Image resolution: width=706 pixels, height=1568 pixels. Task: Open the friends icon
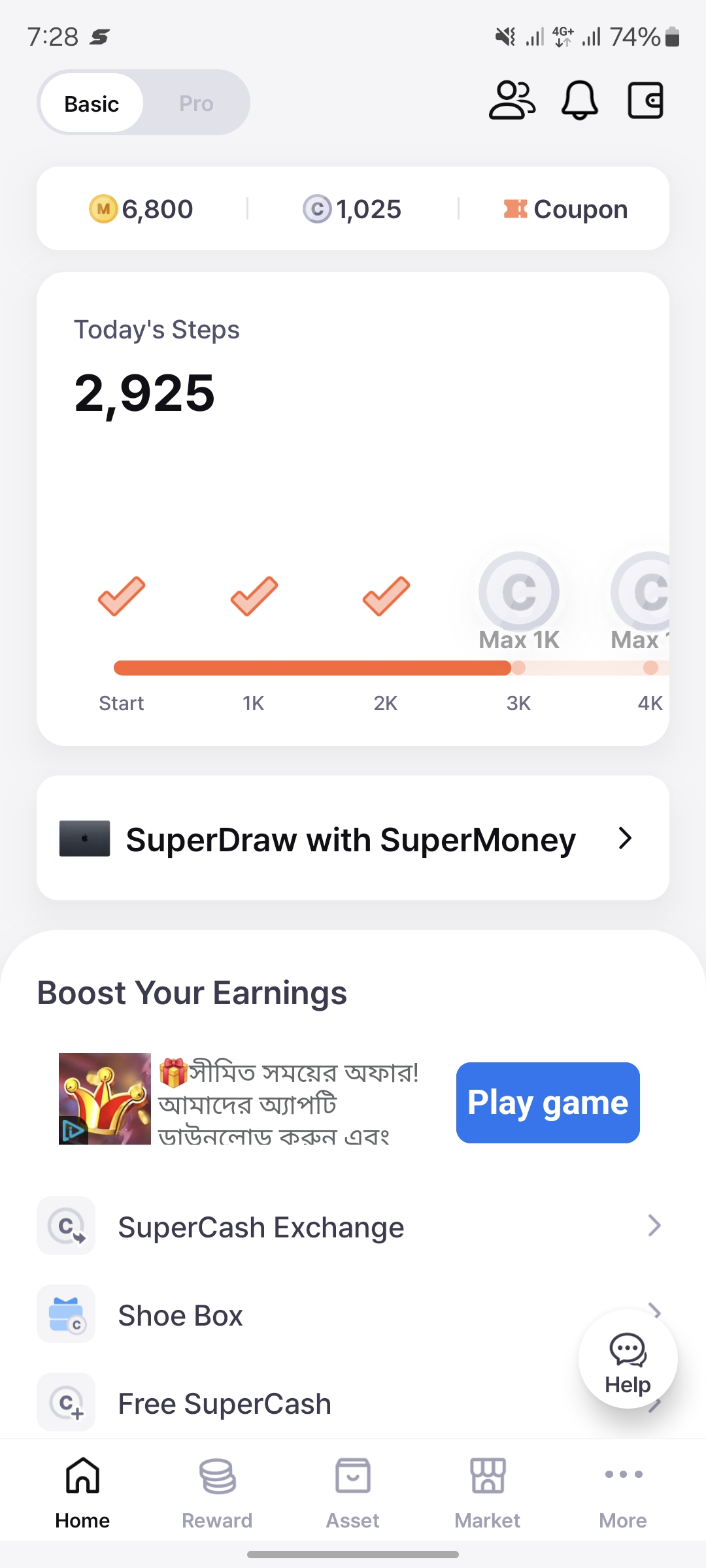coord(512,100)
